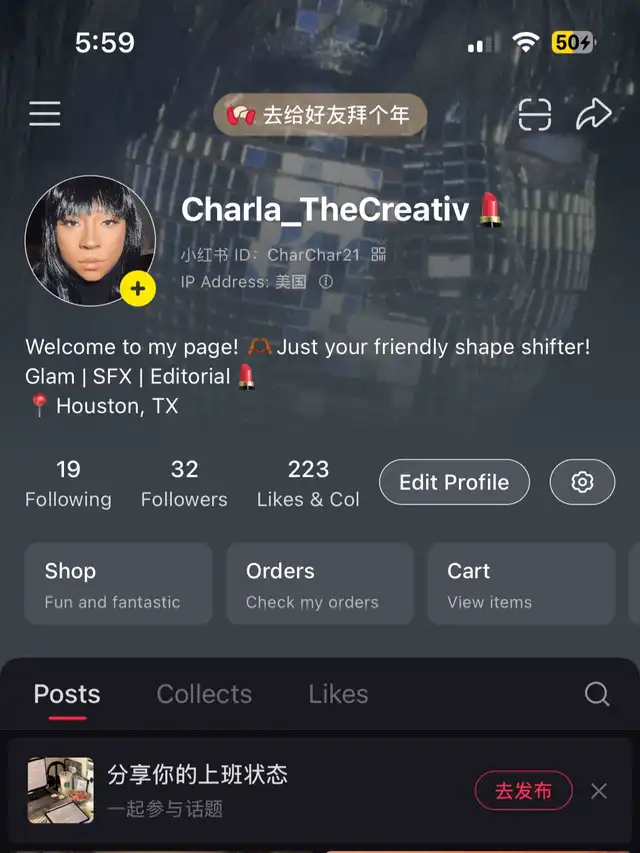Dismiss the work status topic banner
This screenshot has width=640, height=853.
(x=599, y=791)
